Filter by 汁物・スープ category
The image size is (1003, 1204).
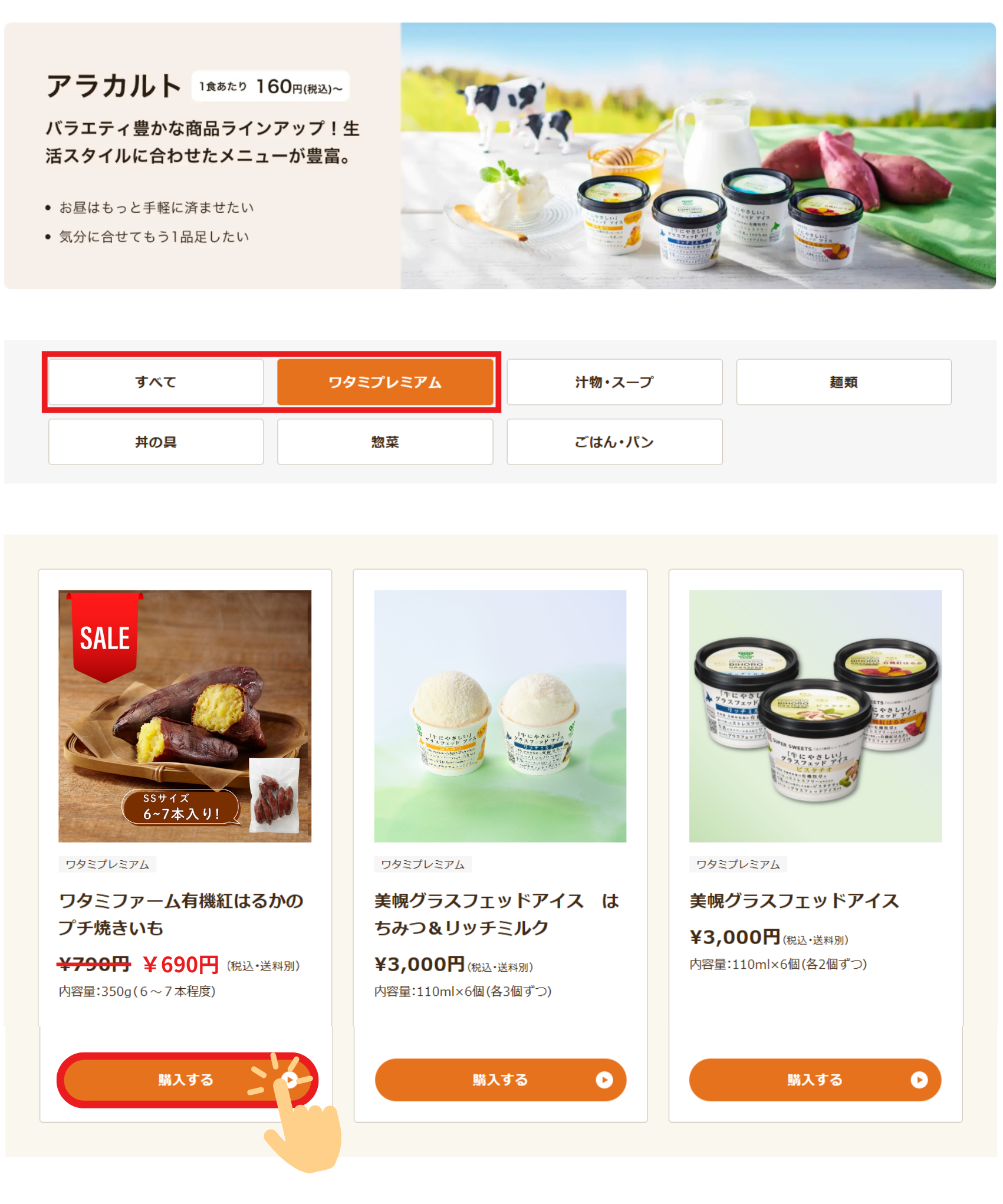pyautogui.click(x=614, y=382)
